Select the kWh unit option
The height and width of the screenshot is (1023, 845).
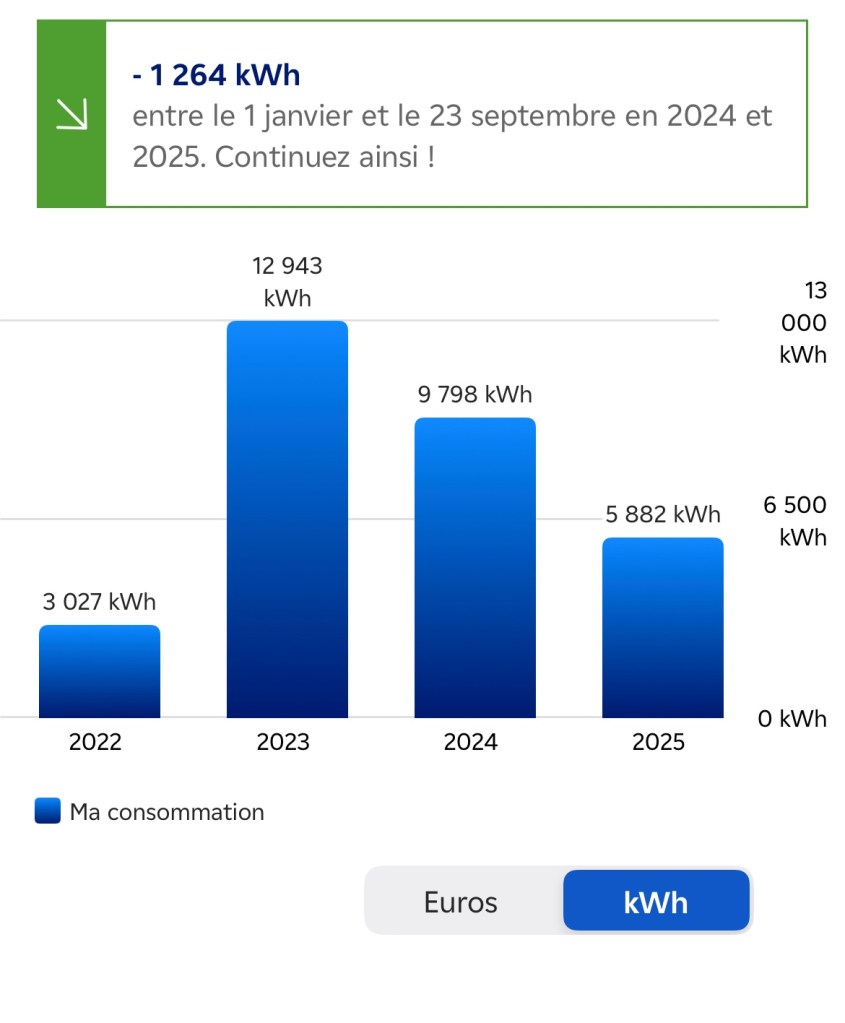point(655,901)
